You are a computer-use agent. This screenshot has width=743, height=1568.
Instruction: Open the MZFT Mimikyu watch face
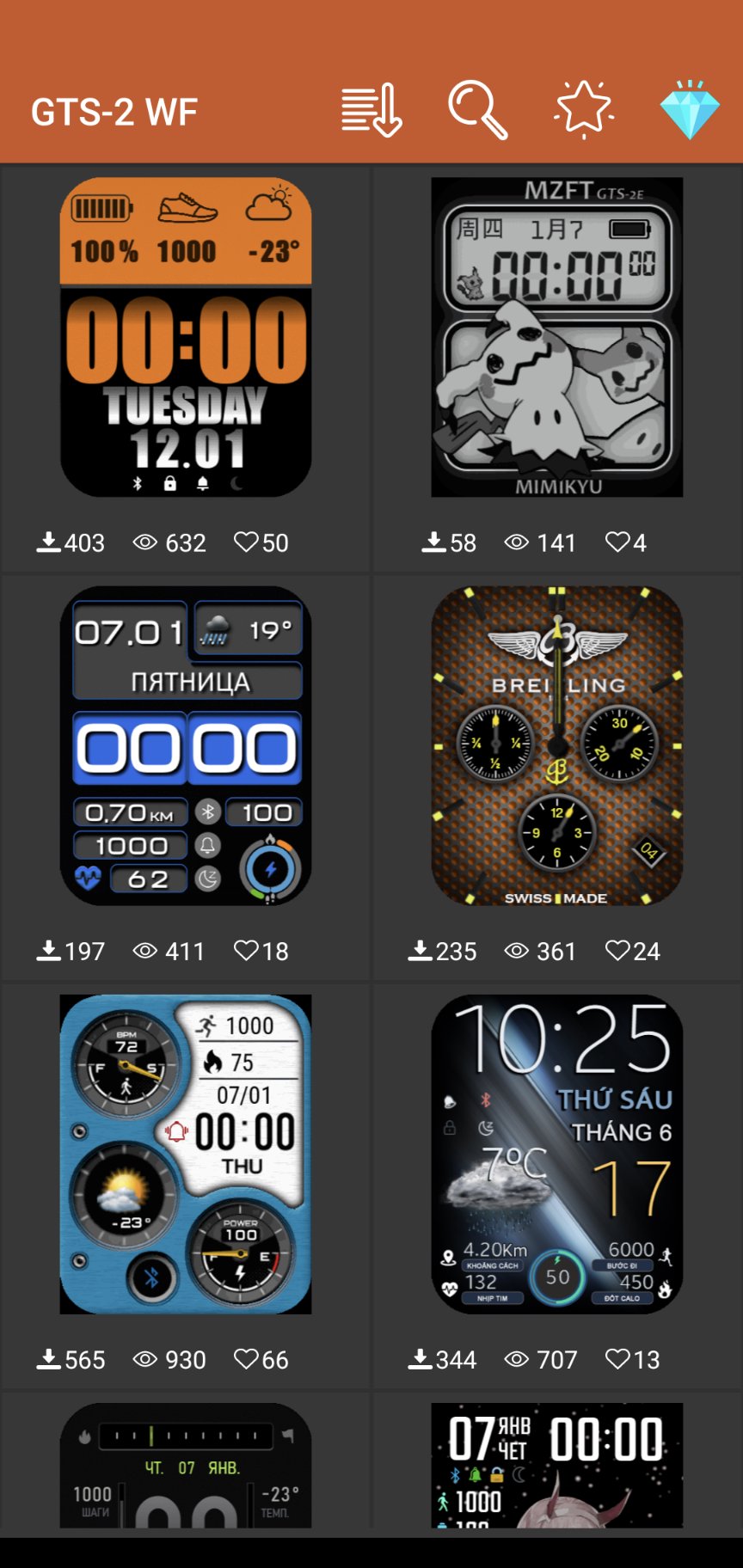click(x=556, y=337)
